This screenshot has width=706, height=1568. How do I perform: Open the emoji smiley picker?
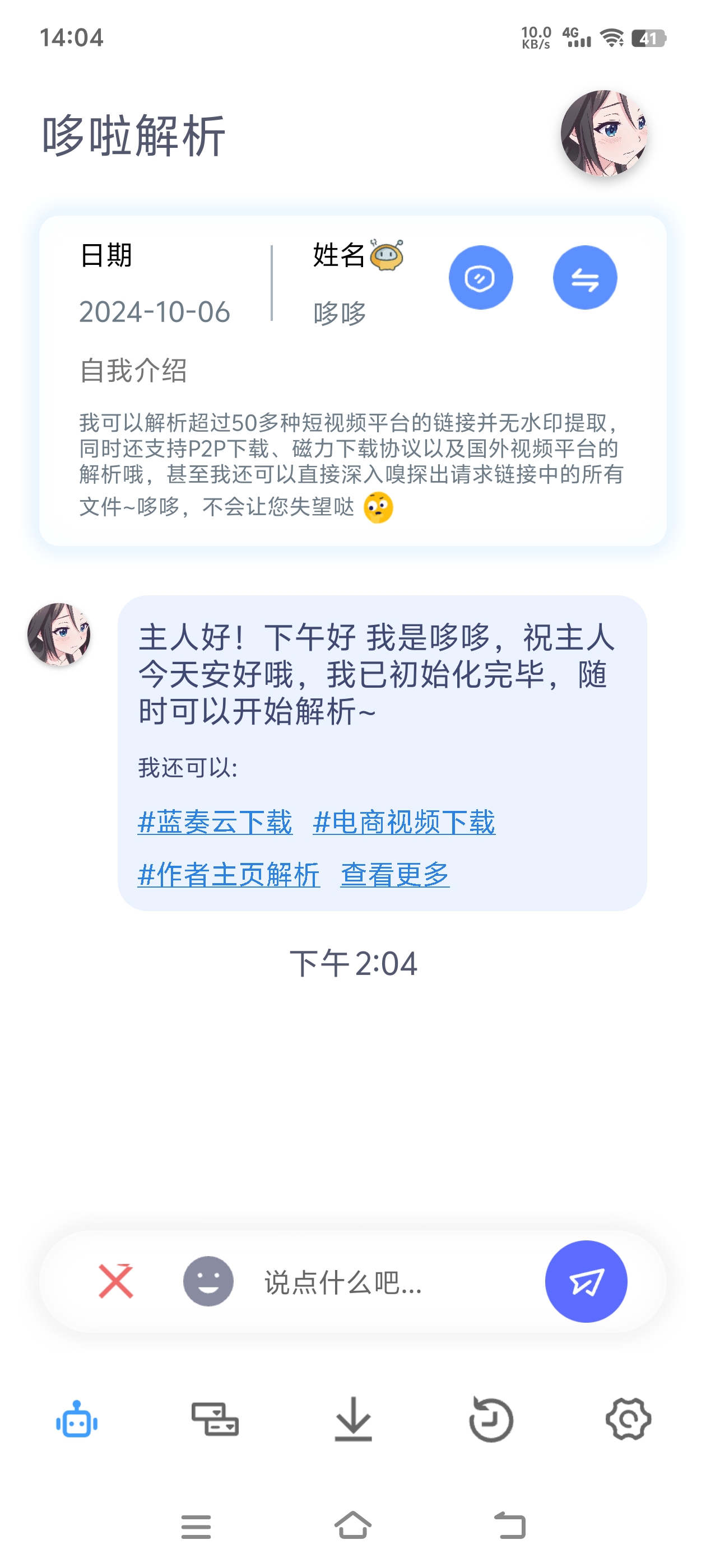[x=208, y=1281]
